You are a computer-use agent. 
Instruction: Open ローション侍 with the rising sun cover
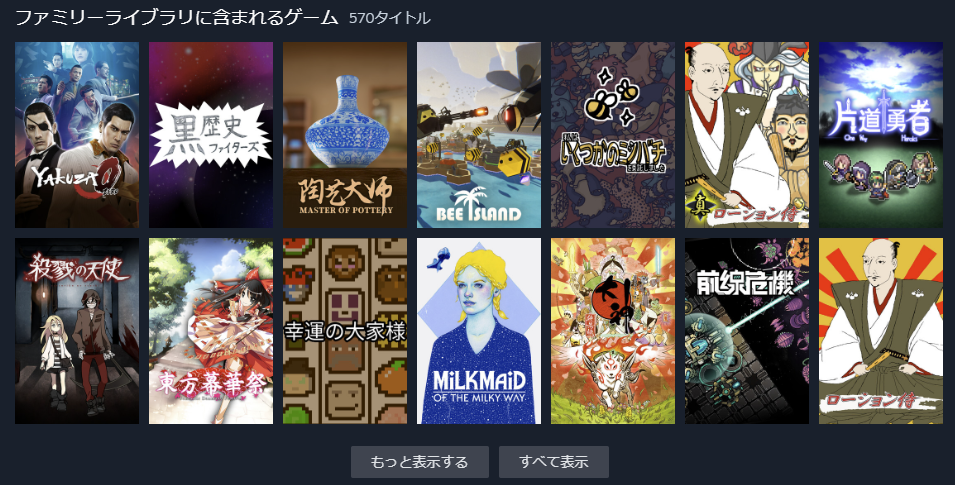click(881, 331)
